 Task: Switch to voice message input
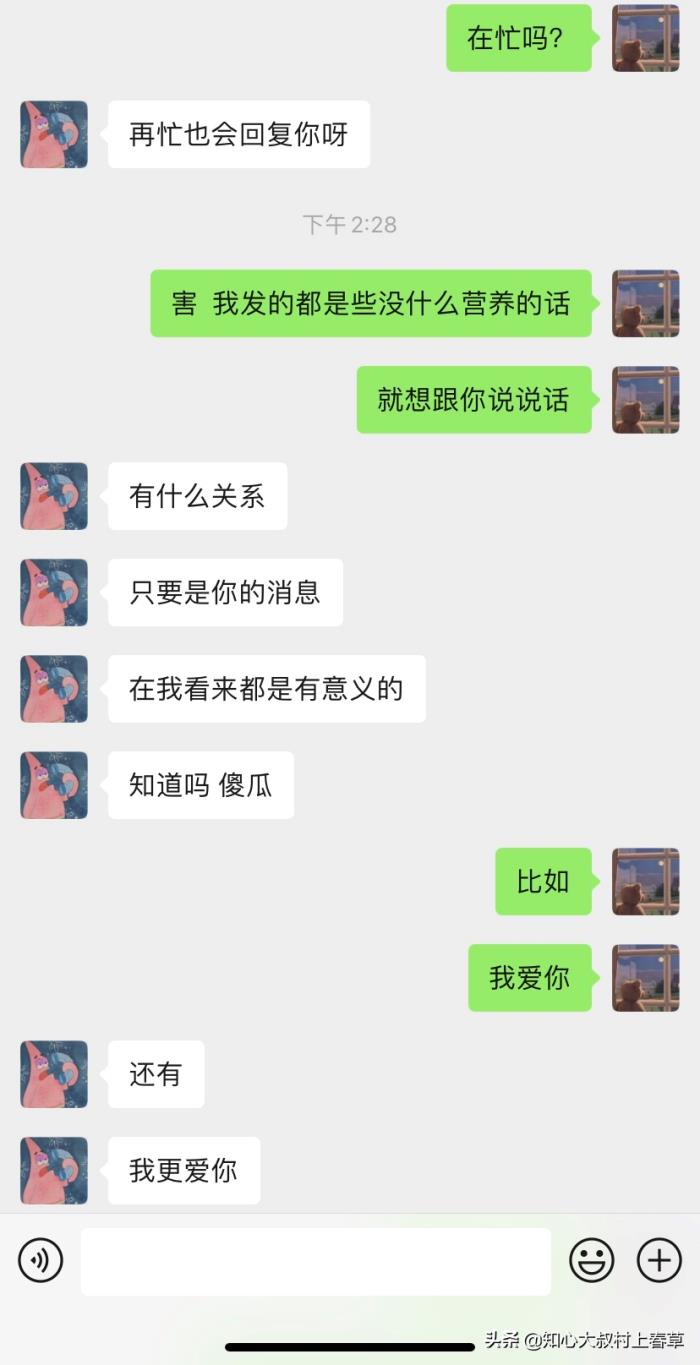[40, 1260]
